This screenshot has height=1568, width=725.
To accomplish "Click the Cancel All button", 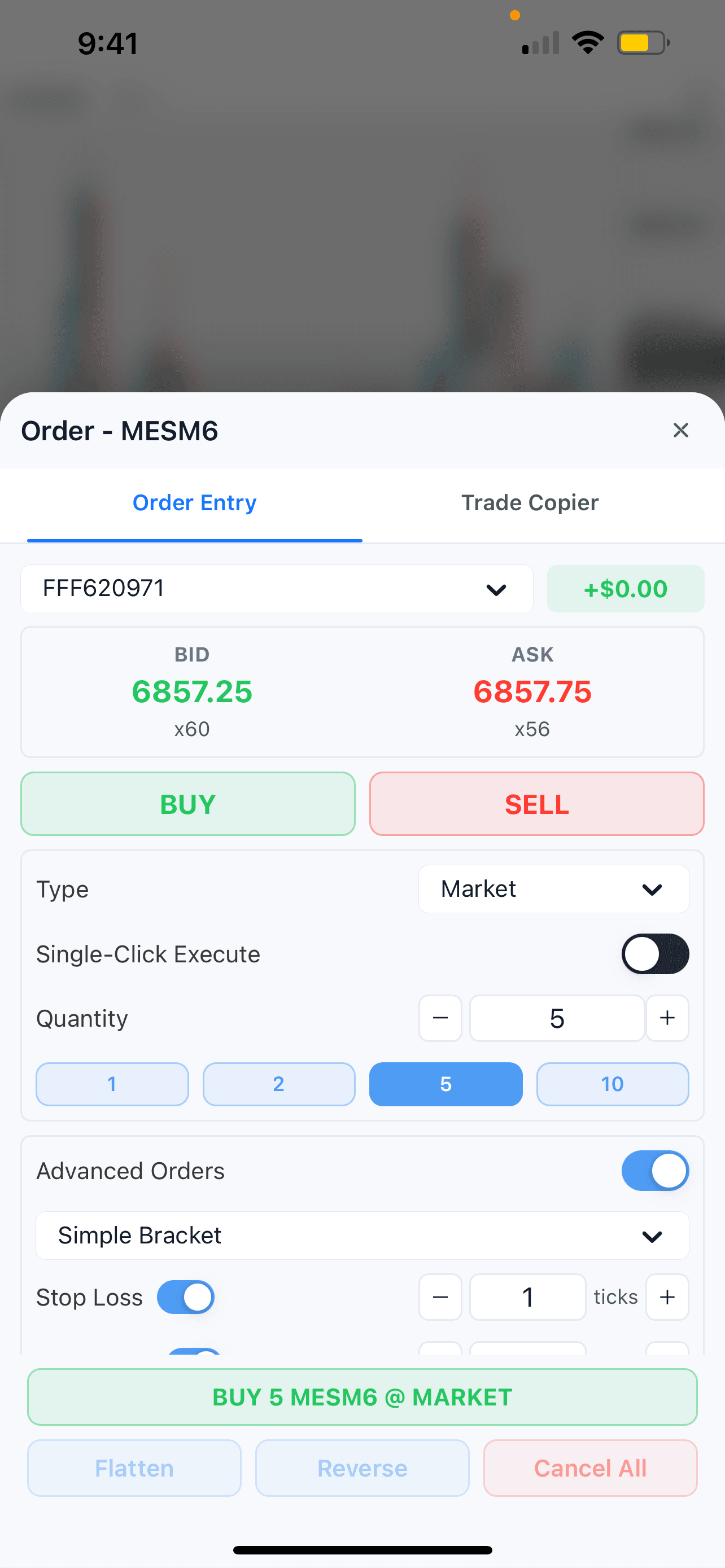I will [589, 1468].
